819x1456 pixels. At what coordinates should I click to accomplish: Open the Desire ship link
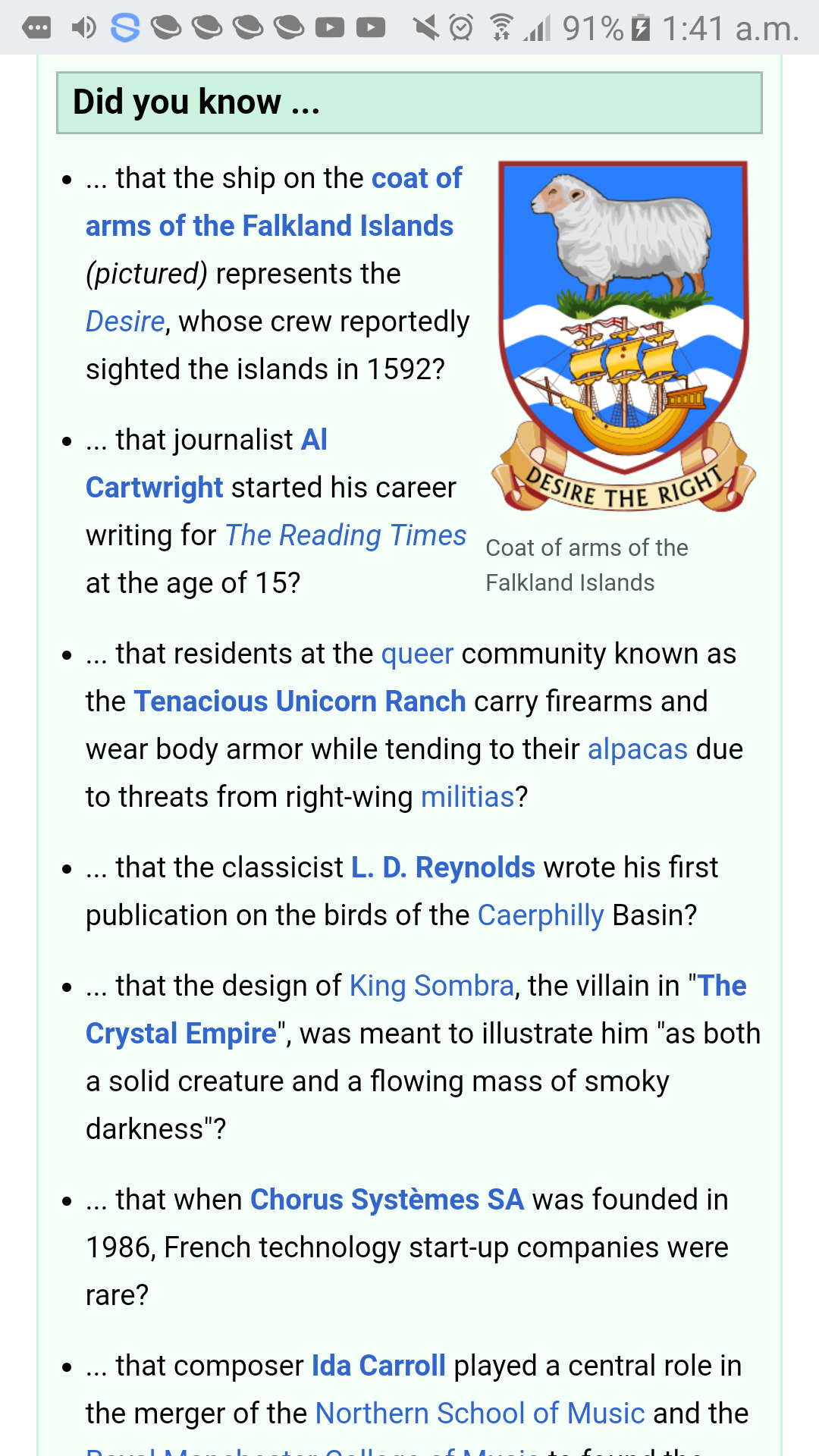[x=125, y=322]
